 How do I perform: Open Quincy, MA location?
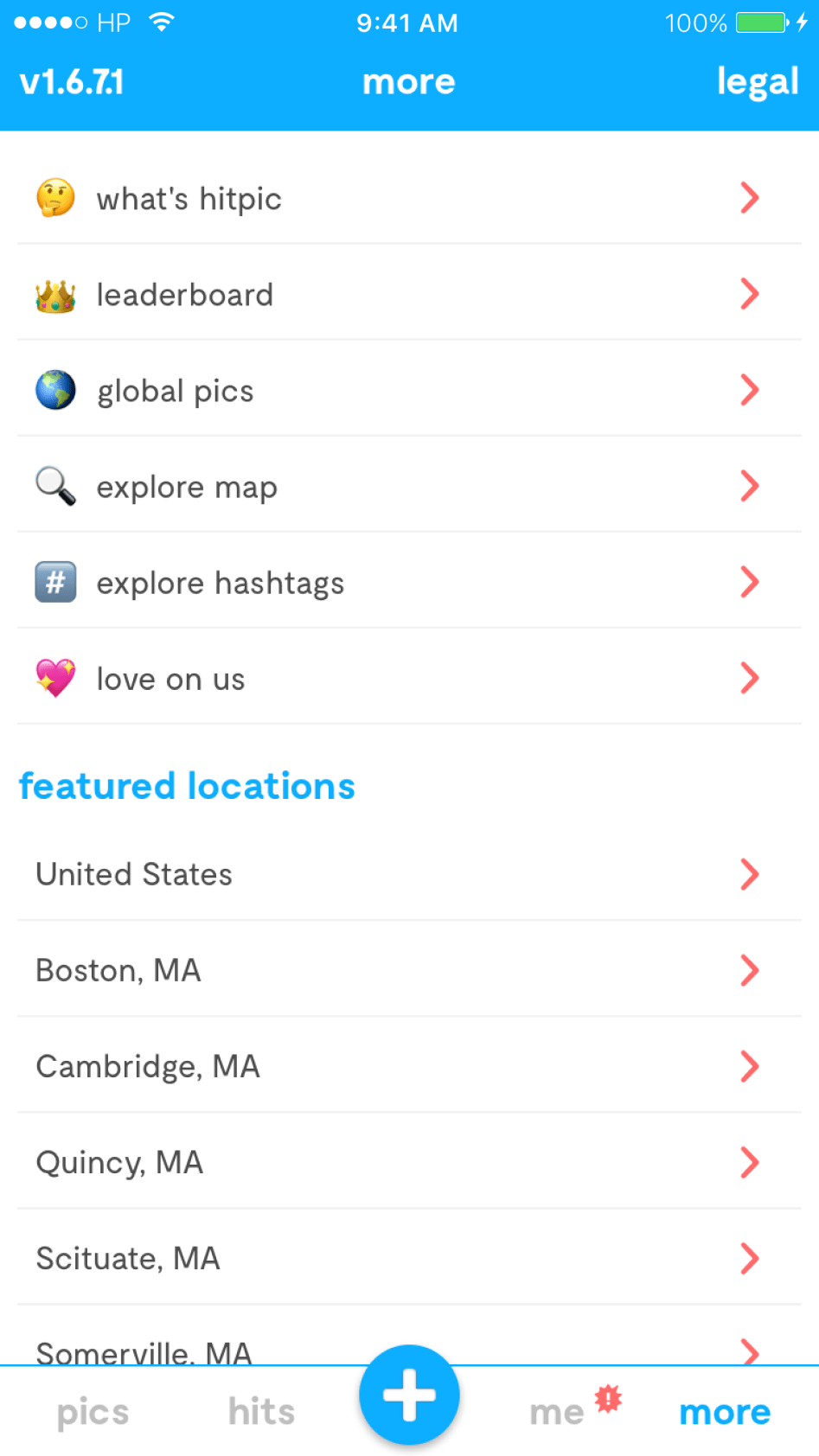(409, 1162)
